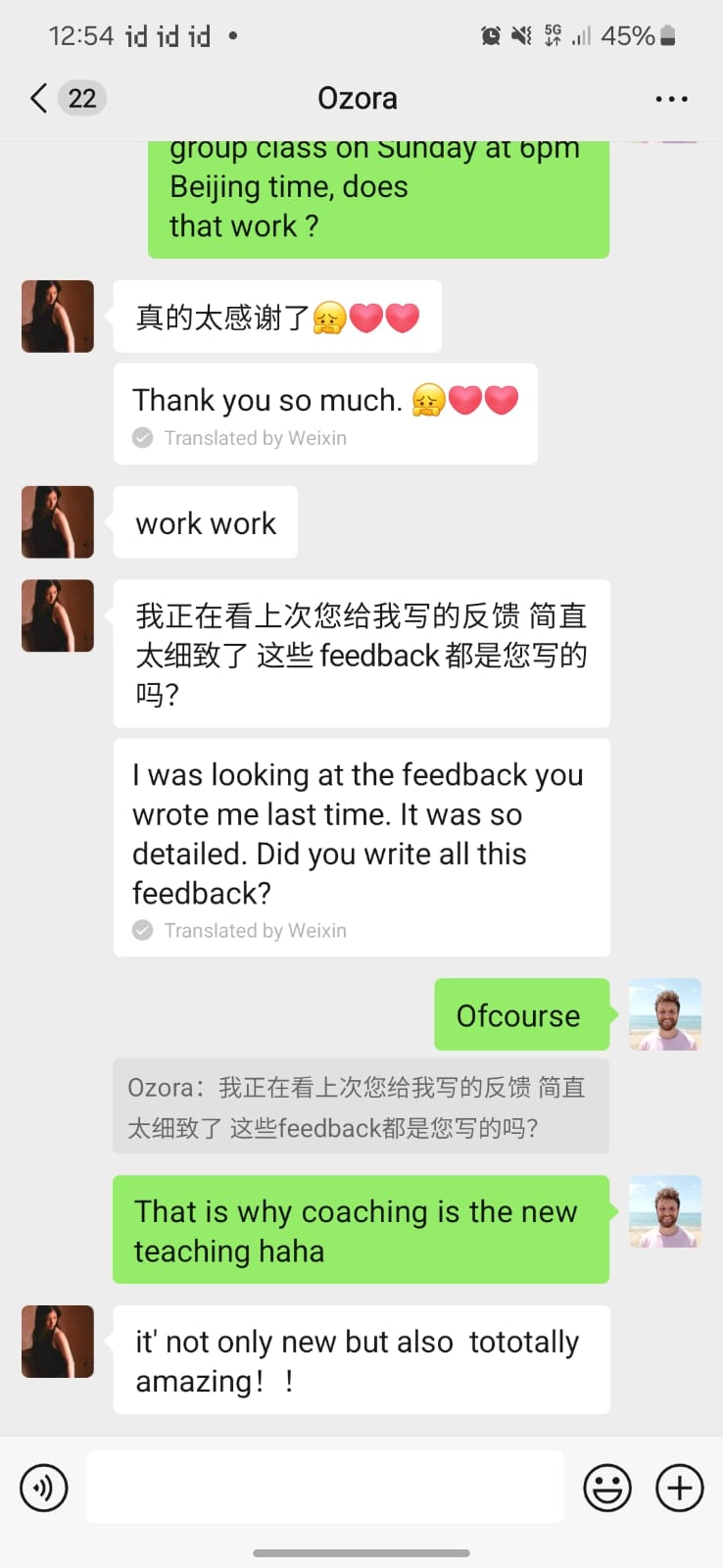The height and width of the screenshot is (1568, 723).
Task: Switch to voice message input
Action: 44,1489
